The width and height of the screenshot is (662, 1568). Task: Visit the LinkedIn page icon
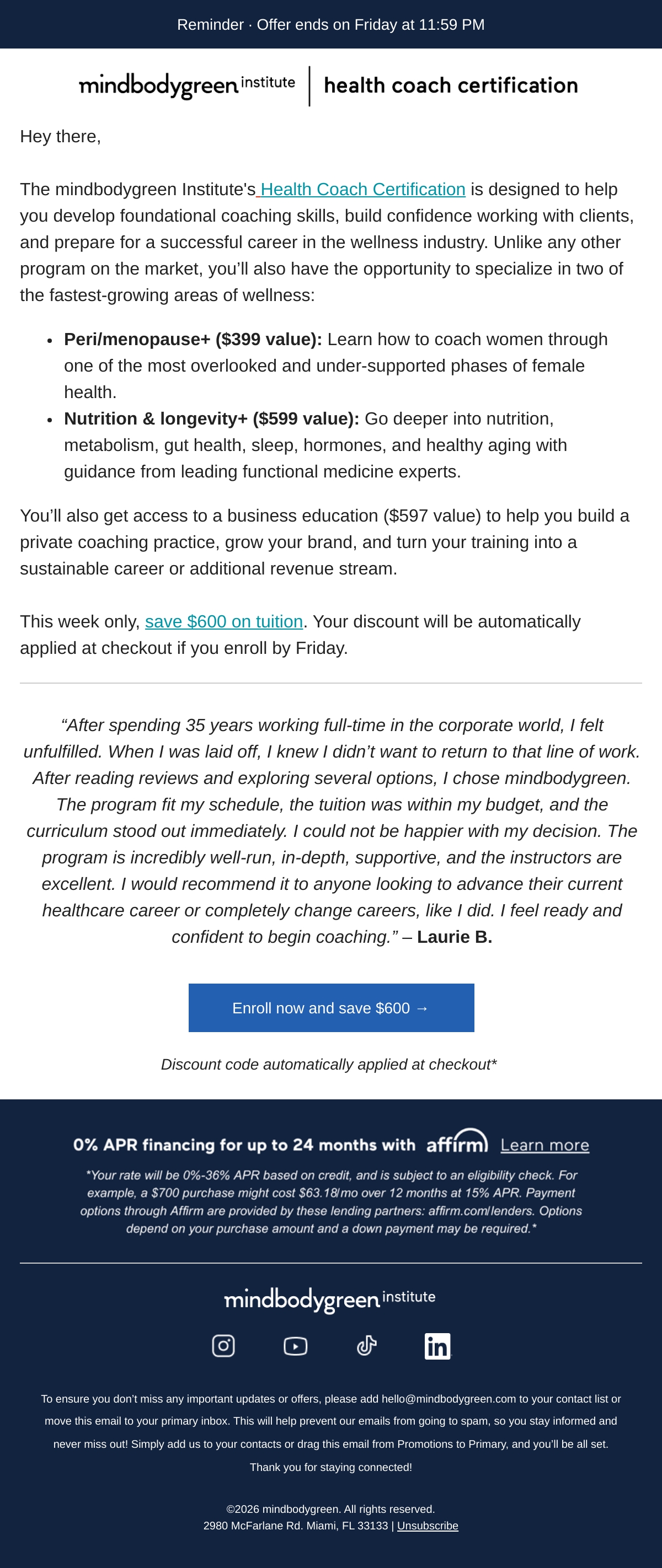438,1345
